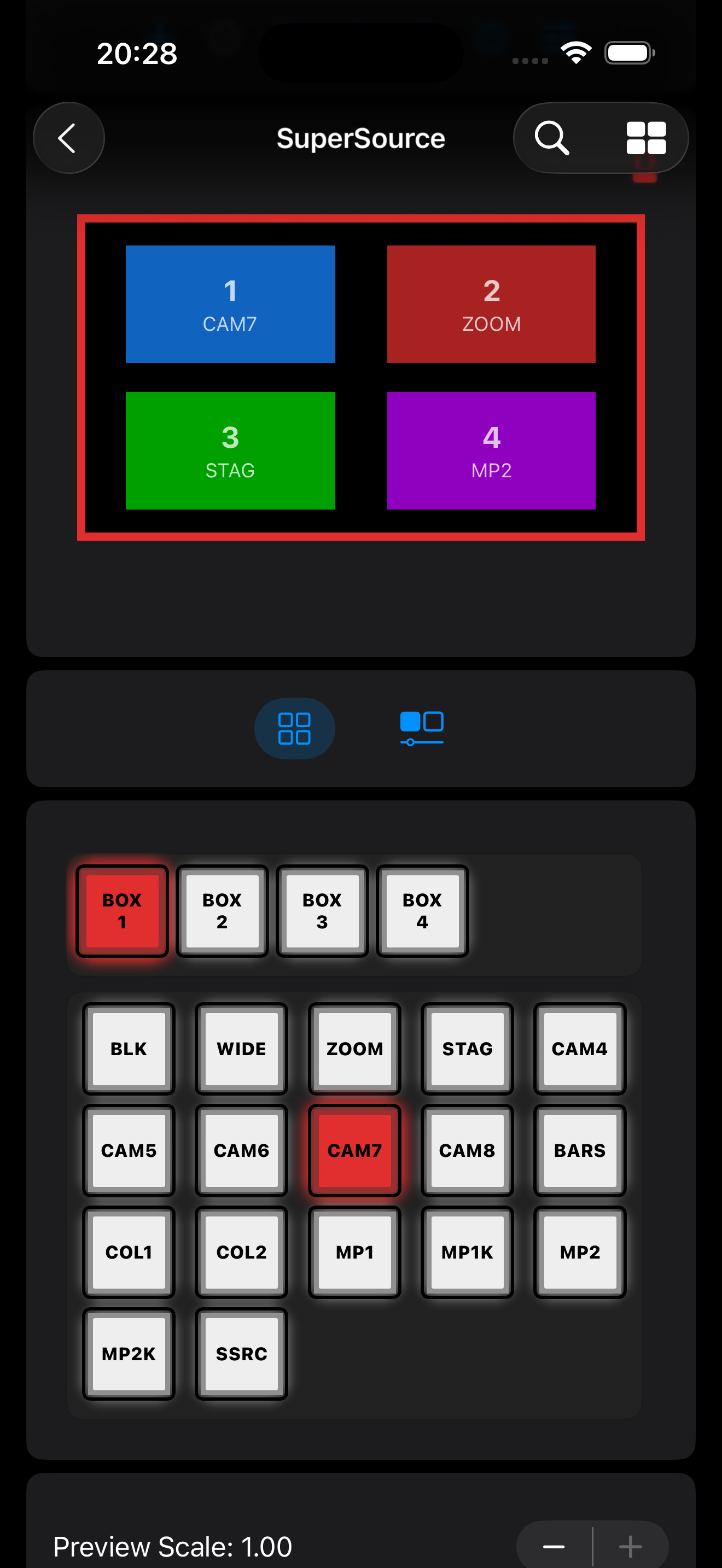This screenshot has height=1568, width=722.
Task: Select box 2 ZOOM in preview
Action: point(491,305)
